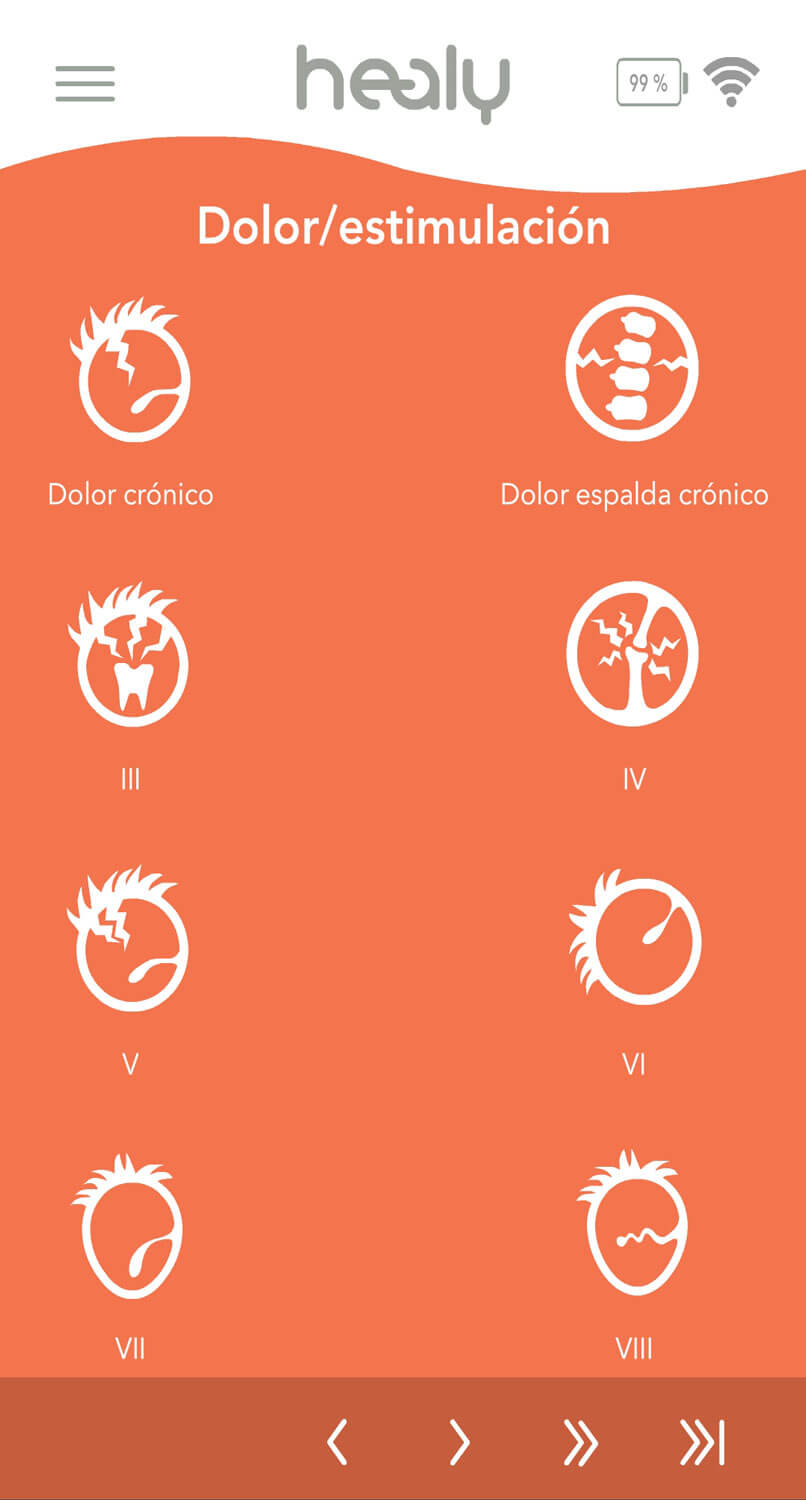Open program V
The height and width of the screenshot is (1500, 806).
pyautogui.click(x=130, y=939)
